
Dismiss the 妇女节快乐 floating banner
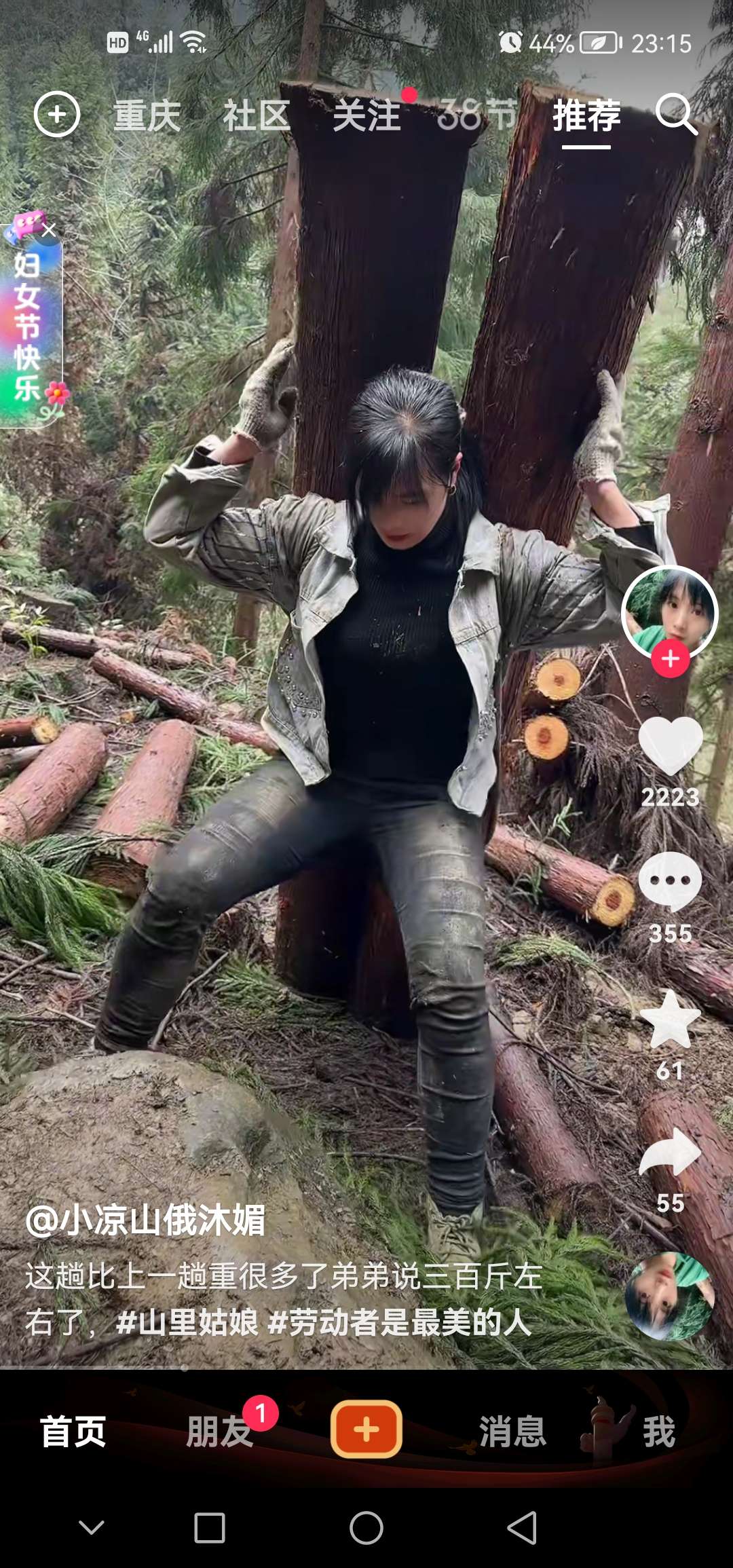click(x=49, y=231)
